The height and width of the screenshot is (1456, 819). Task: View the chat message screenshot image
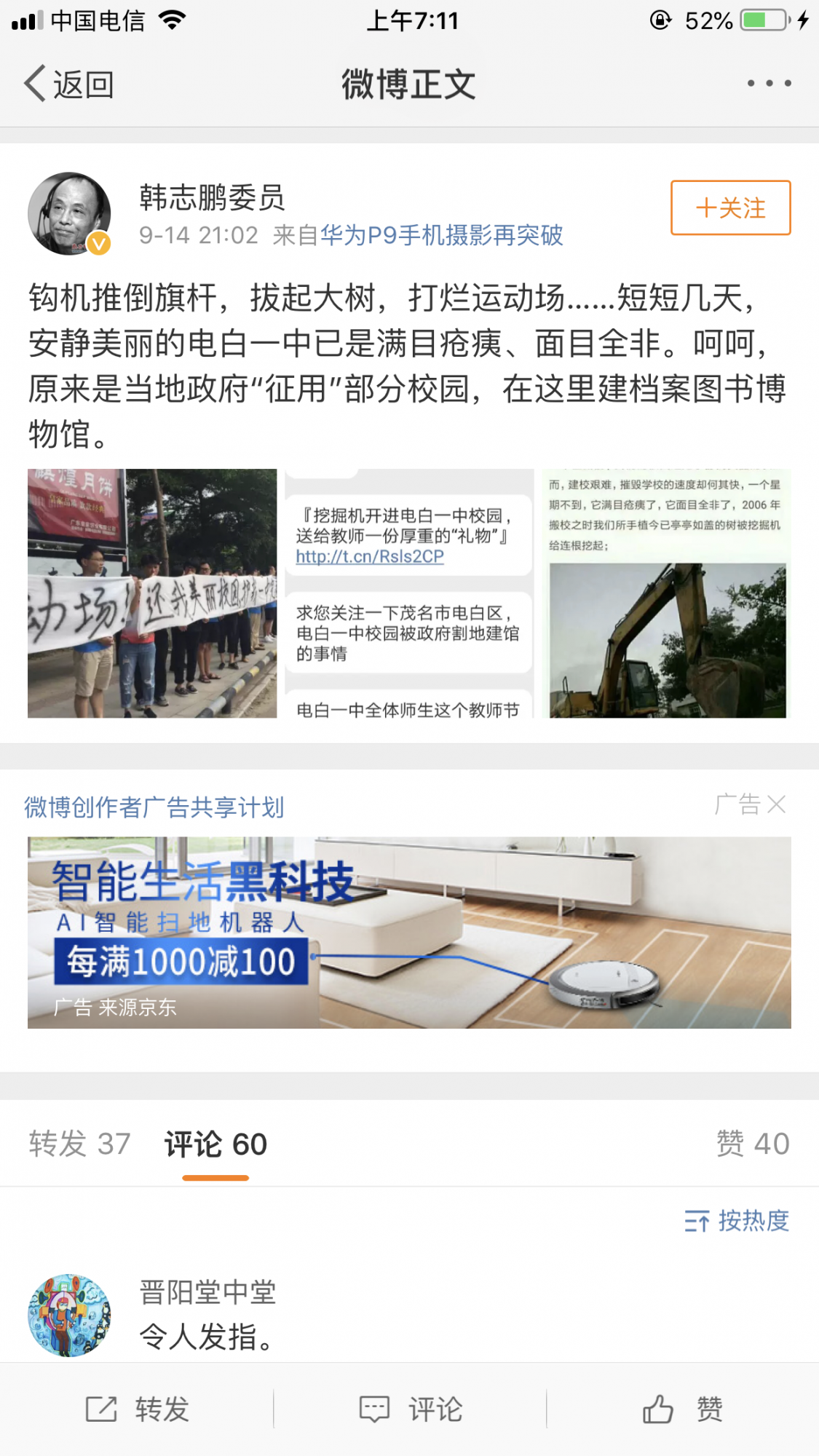coord(409,593)
